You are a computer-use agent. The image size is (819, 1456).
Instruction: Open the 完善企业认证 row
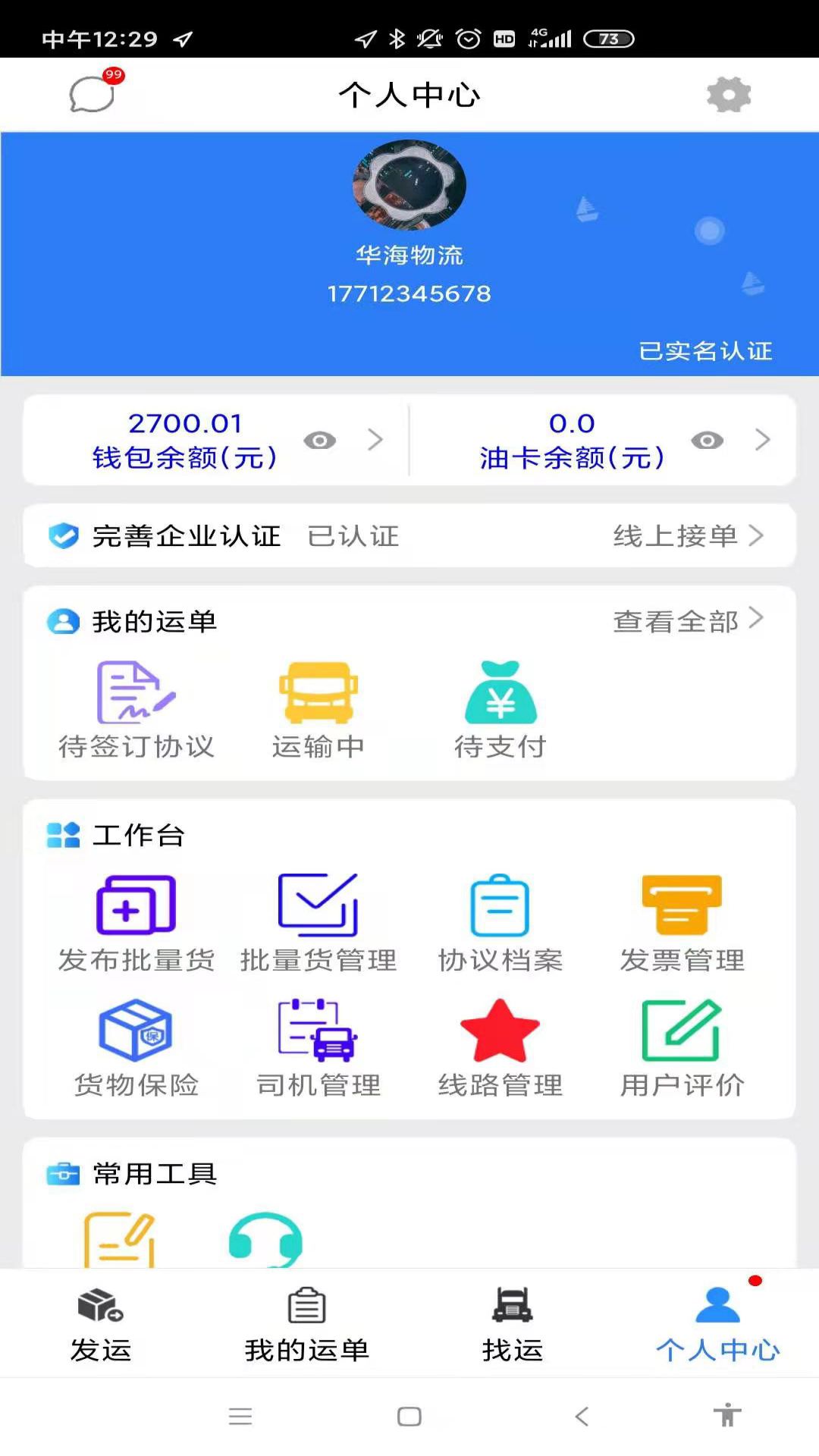click(409, 535)
